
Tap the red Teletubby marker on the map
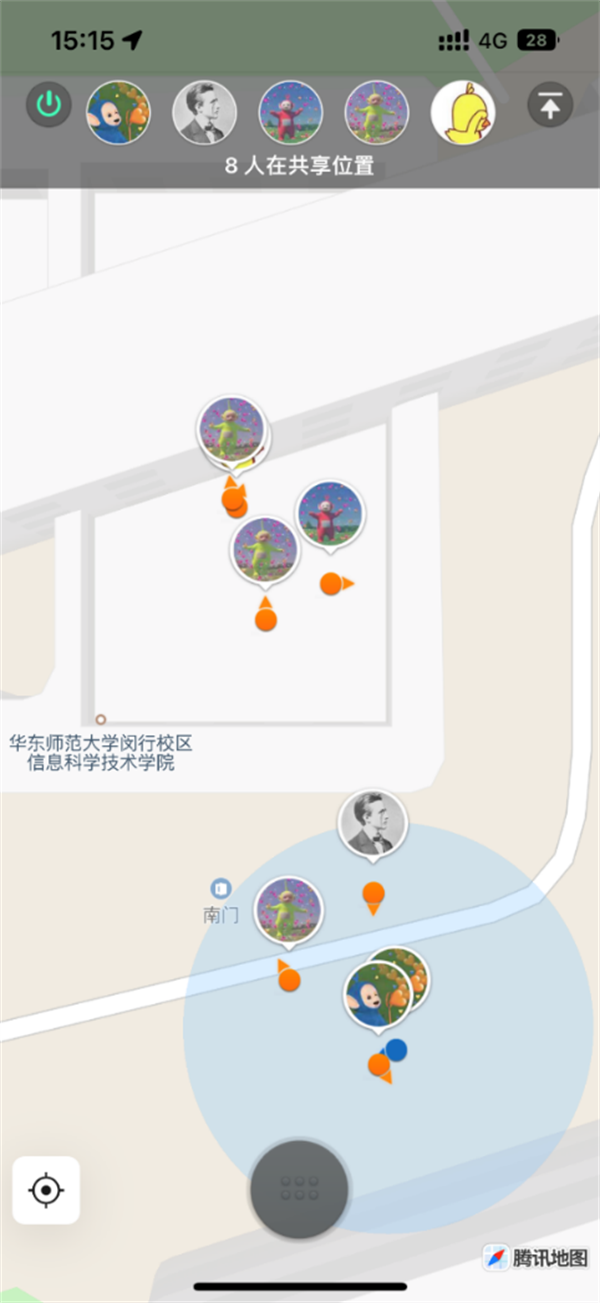tap(330, 515)
